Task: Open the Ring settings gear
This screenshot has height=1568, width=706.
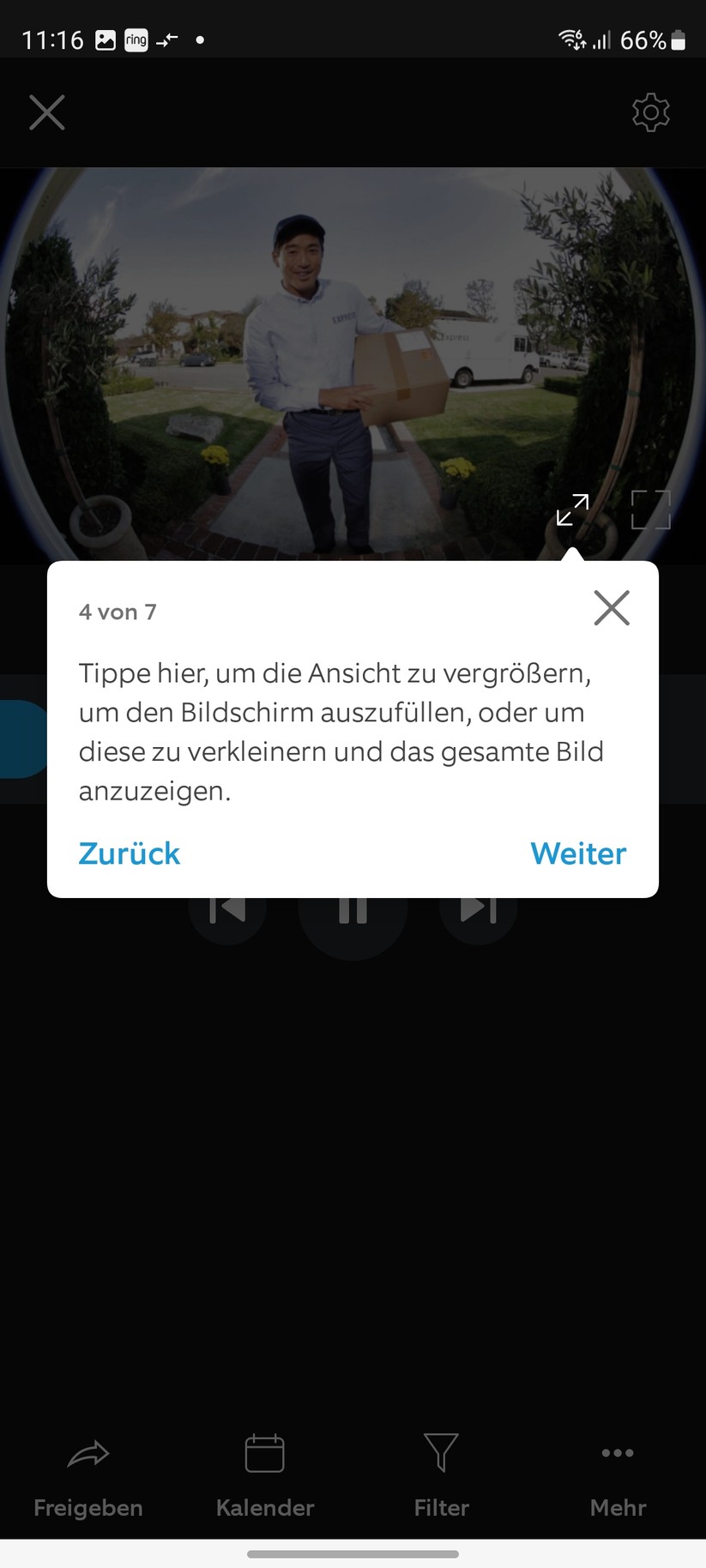Action: pyautogui.click(x=650, y=112)
